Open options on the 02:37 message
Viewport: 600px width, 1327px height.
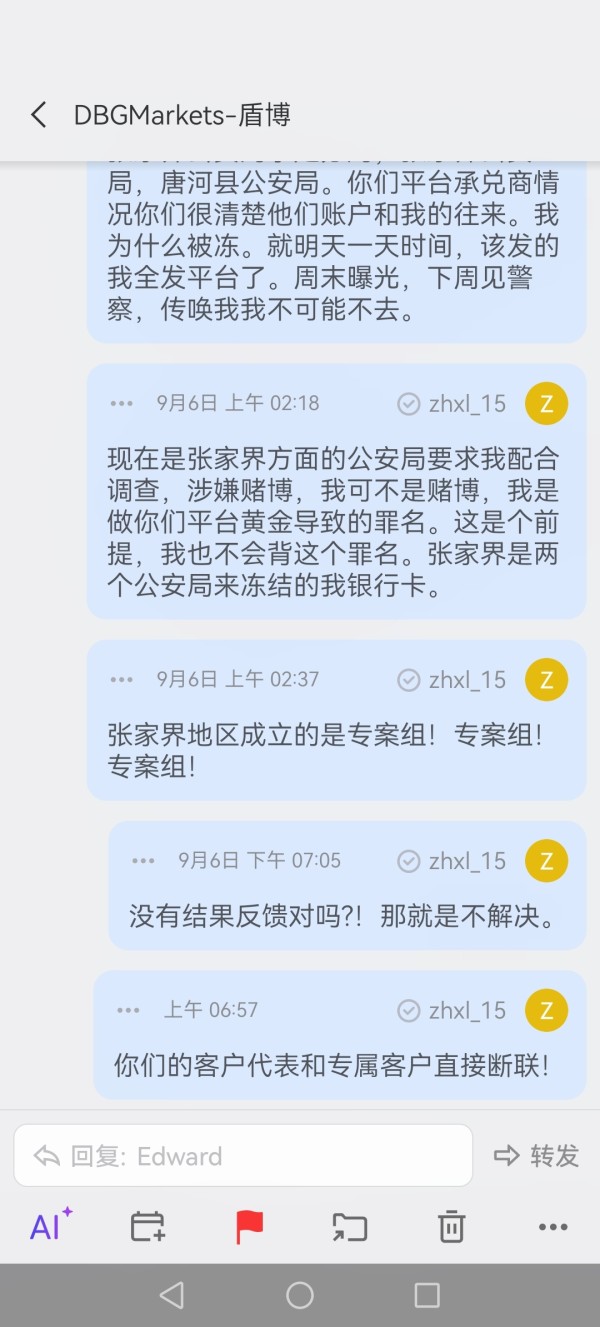[122, 680]
